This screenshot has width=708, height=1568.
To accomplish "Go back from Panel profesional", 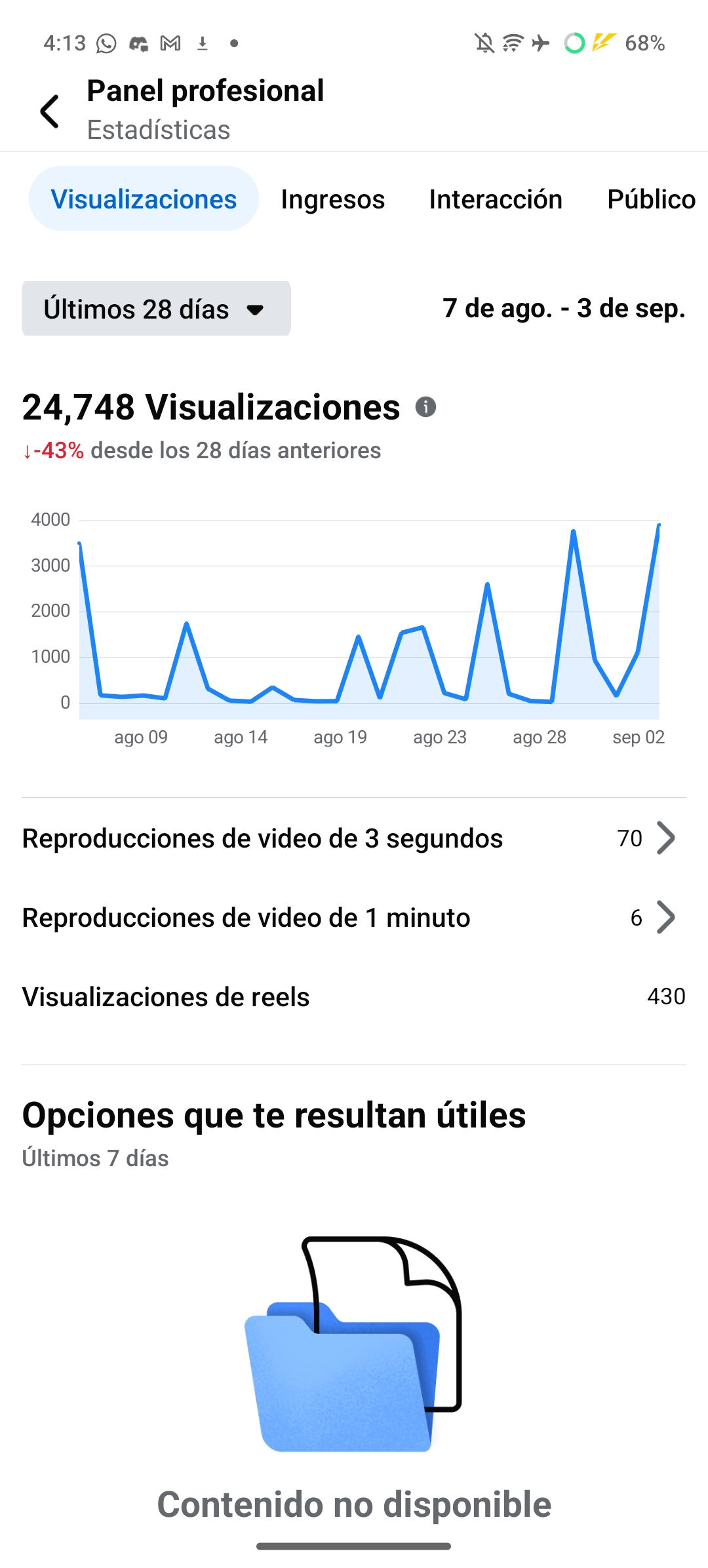I will [50, 111].
